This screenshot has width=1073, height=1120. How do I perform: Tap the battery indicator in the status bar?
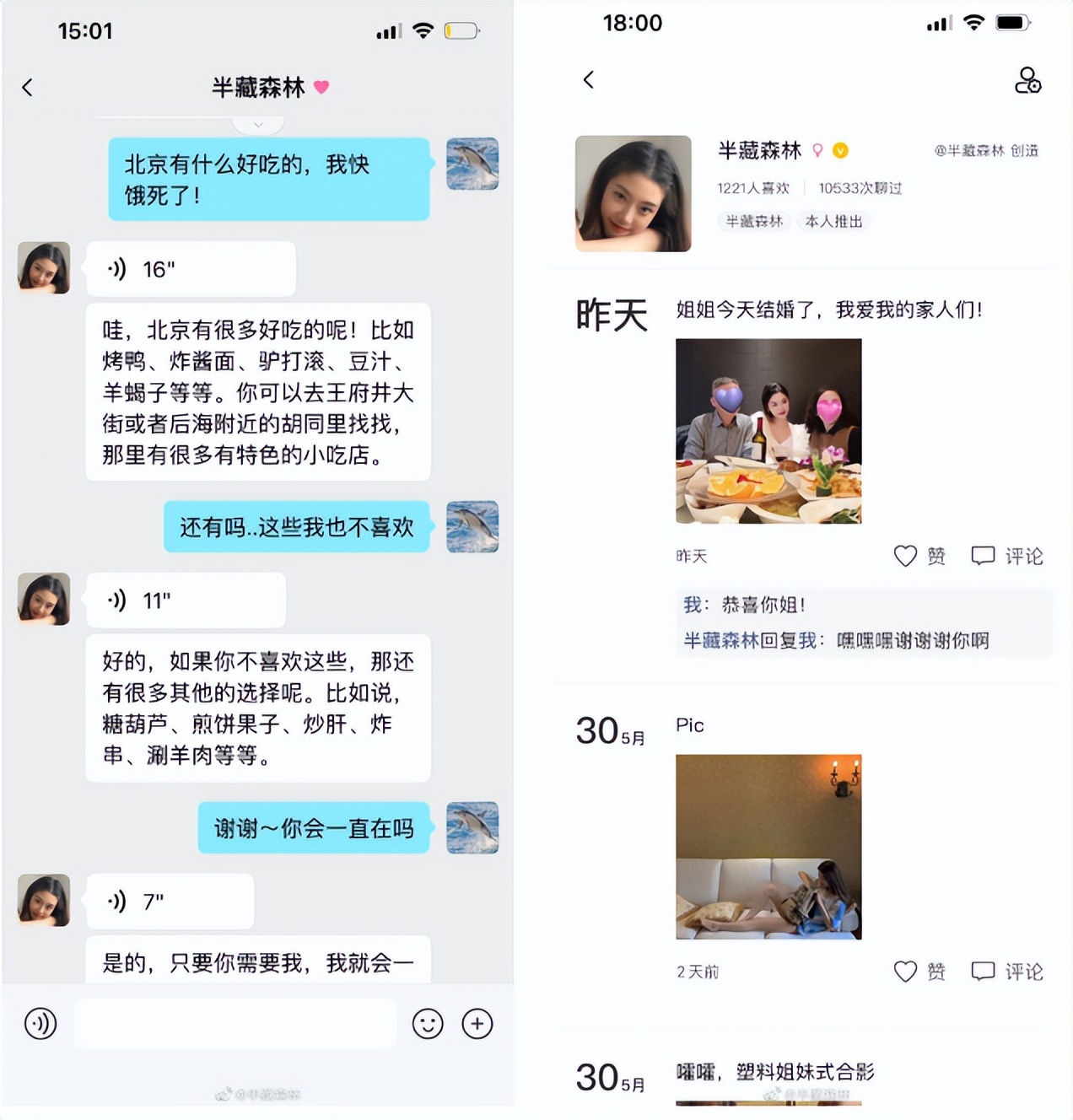pyautogui.click(x=460, y=30)
